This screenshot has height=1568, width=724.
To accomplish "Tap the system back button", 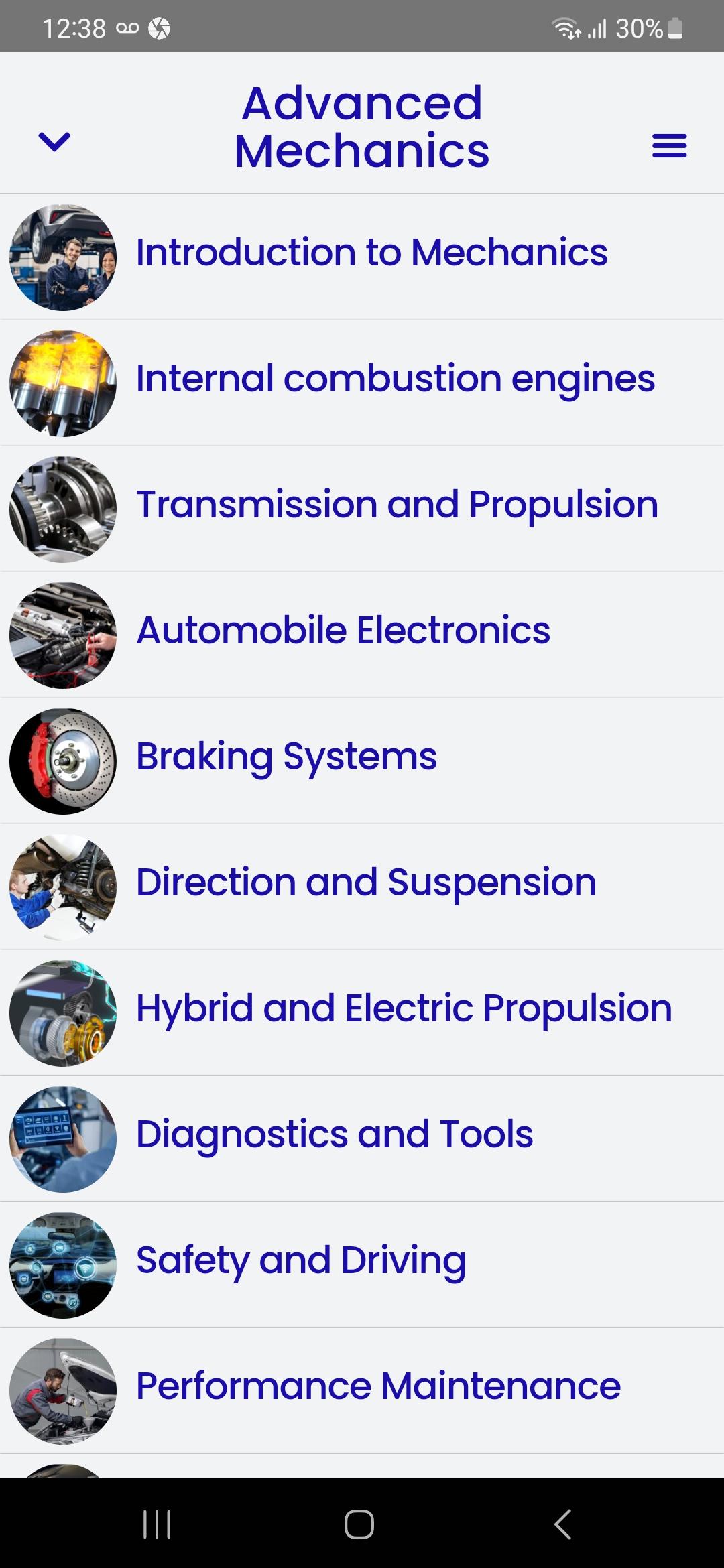I will point(562,1524).
